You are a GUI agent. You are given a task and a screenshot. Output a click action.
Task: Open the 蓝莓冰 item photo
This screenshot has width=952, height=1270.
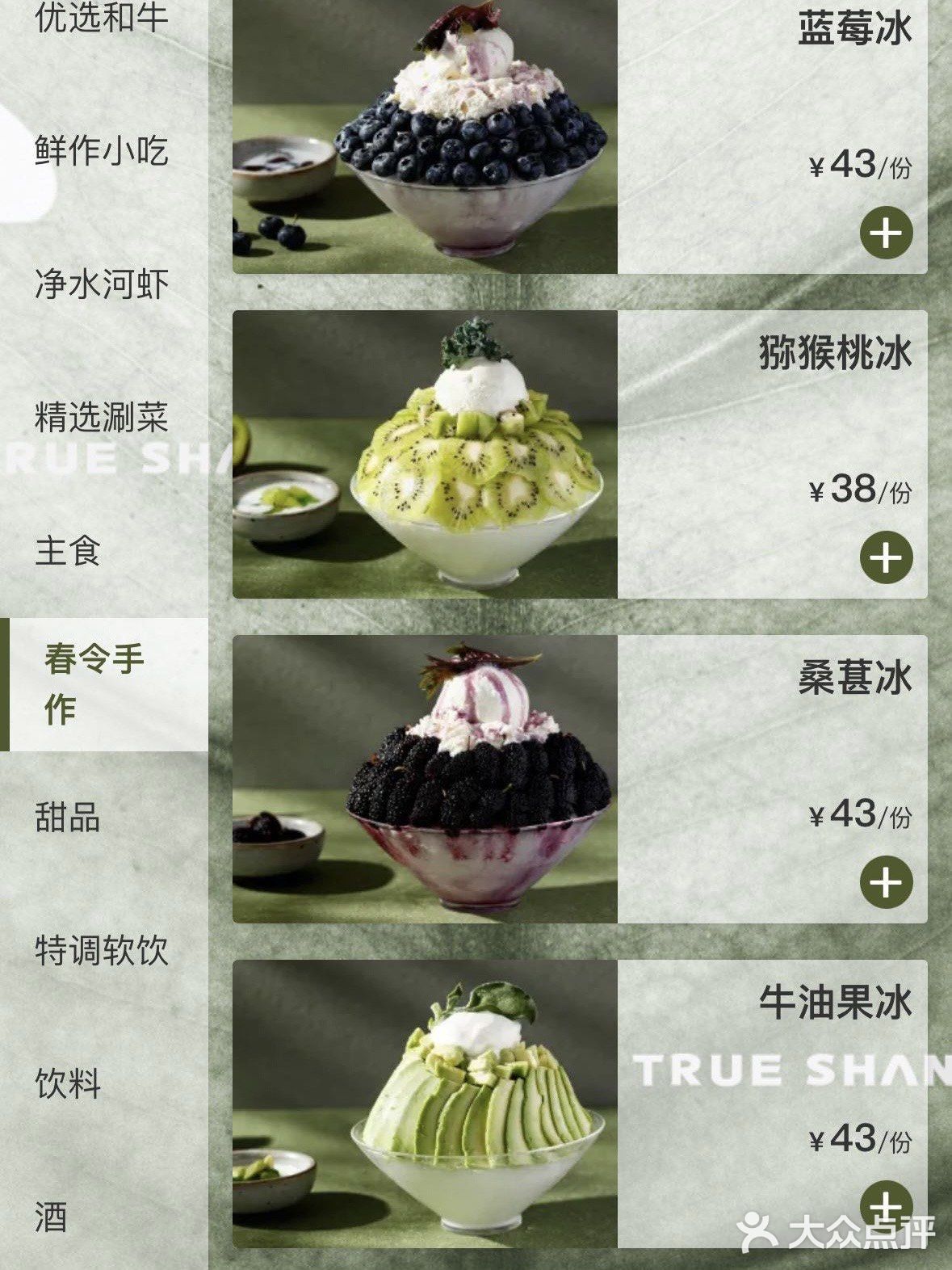(x=425, y=136)
